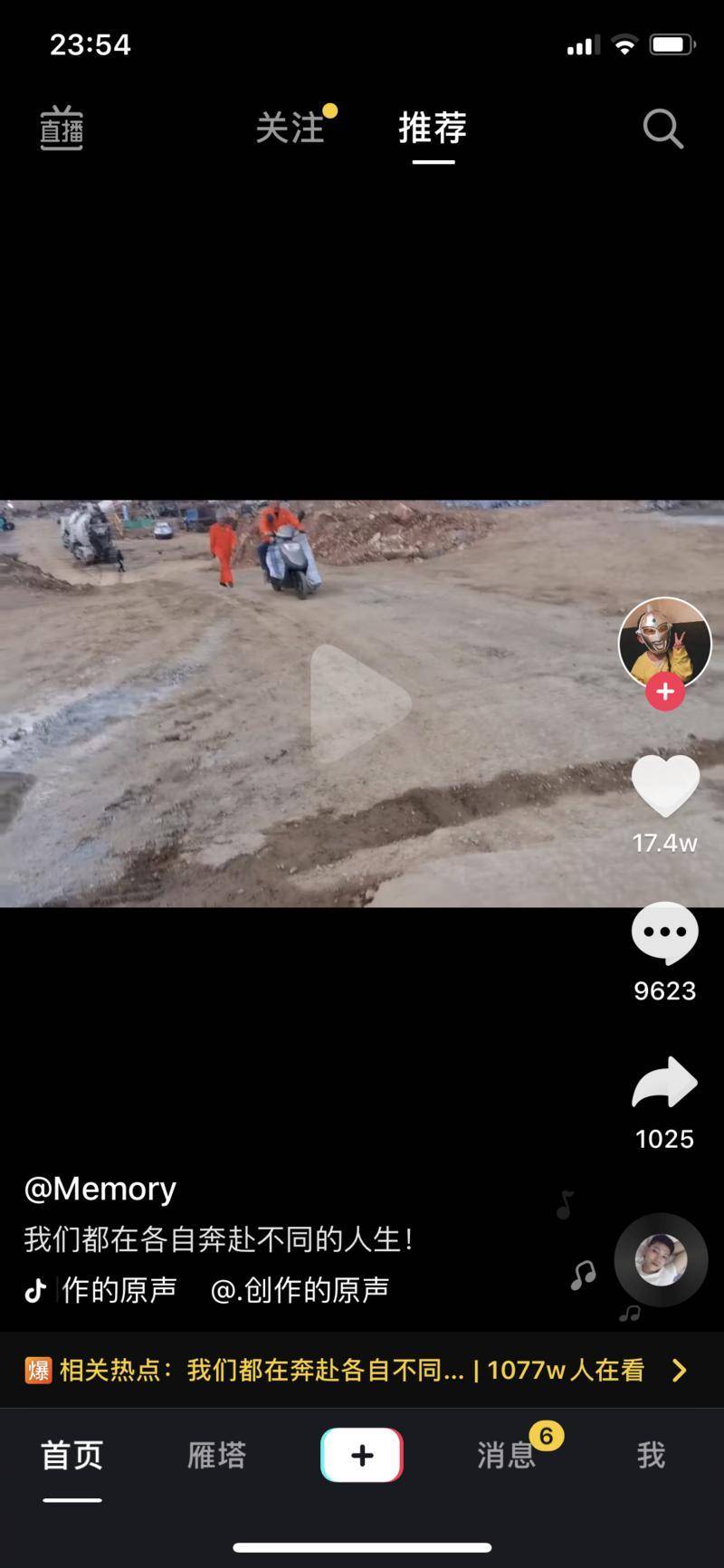This screenshot has width=724, height=1568.
Task: Open the spinning music disc
Action: click(x=661, y=1259)
